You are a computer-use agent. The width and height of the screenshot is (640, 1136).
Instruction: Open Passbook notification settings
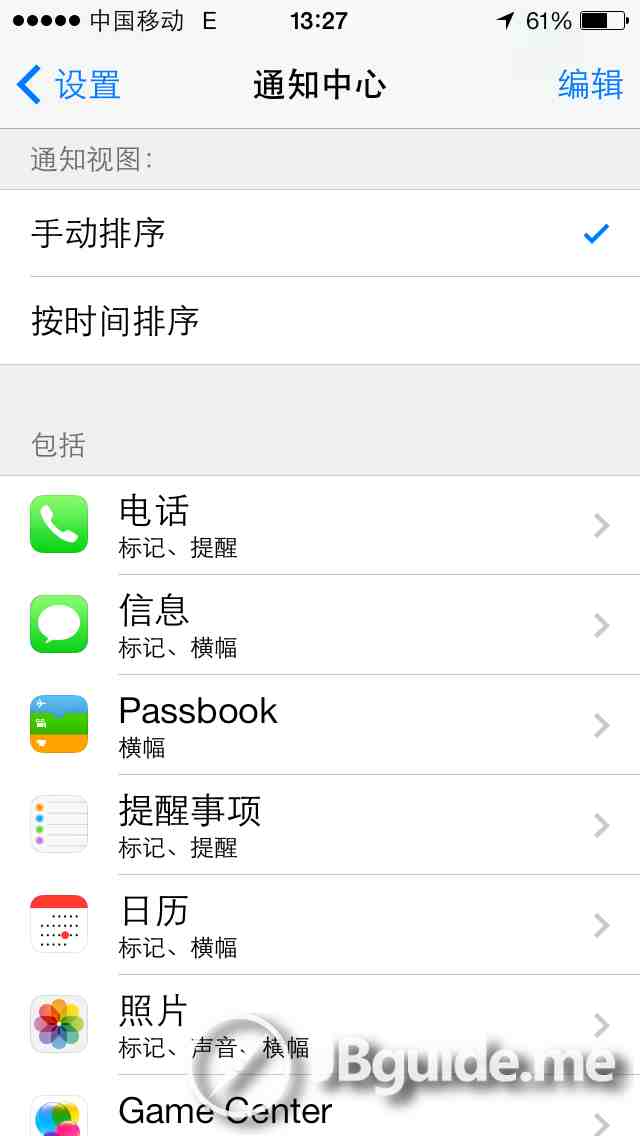tap(320, 725)
